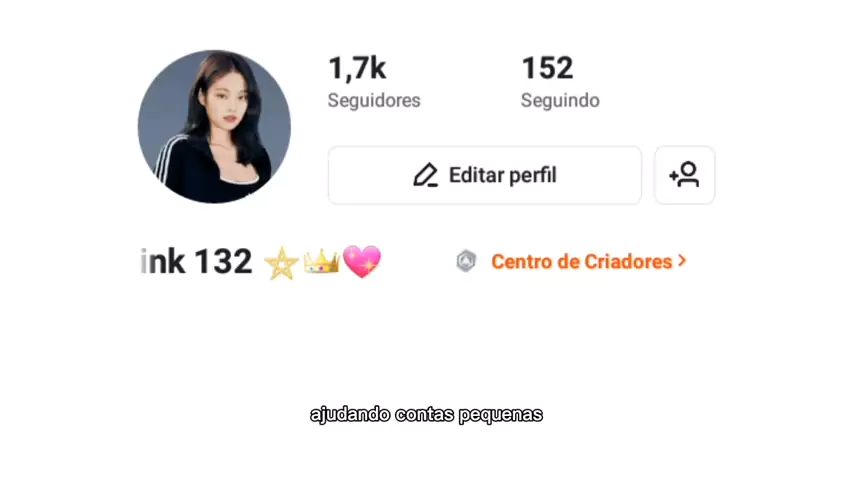
Task: Open the add friends icon
Action: coord(684,175)
